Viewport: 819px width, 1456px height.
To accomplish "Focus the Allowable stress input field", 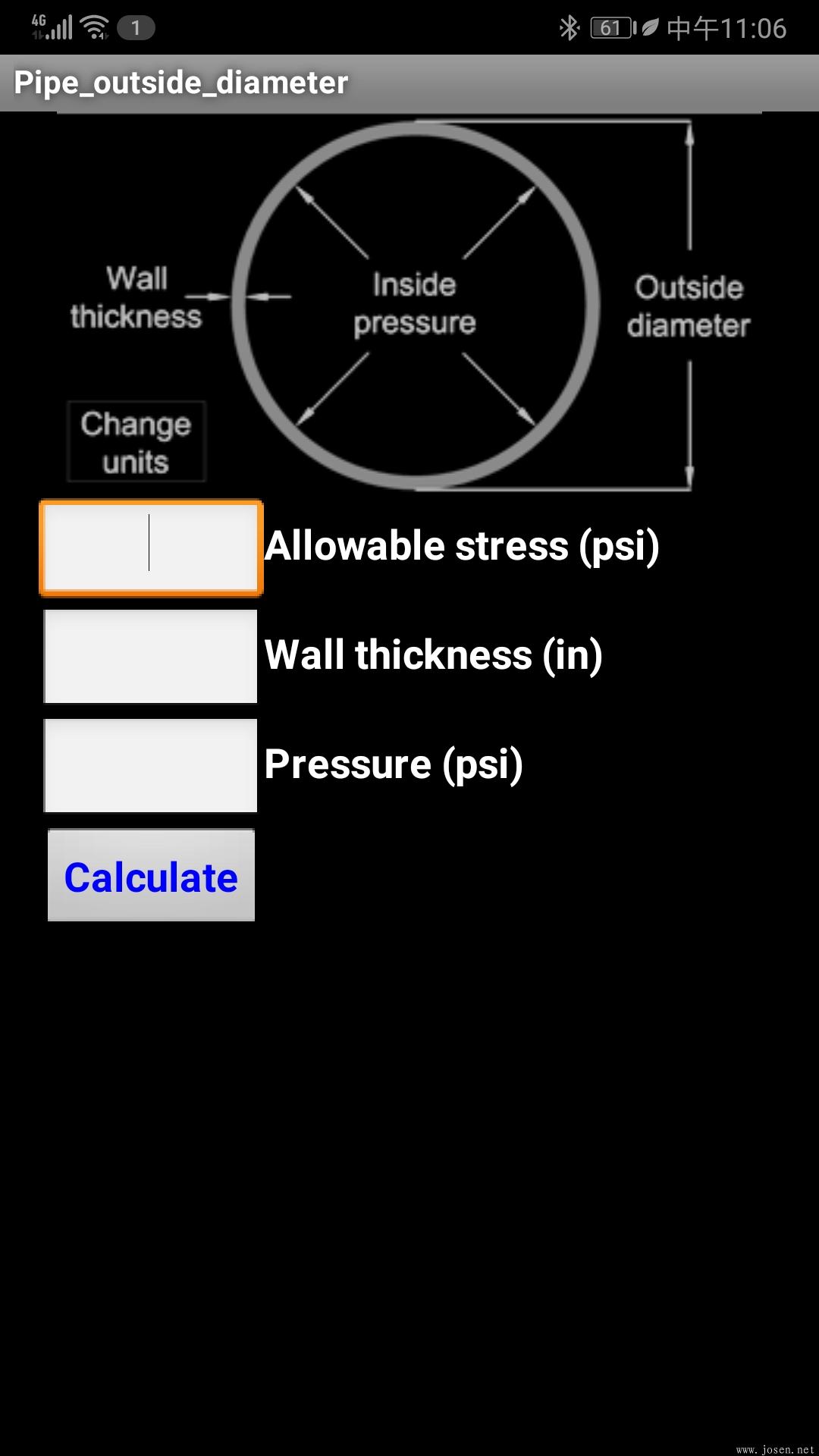I will pyautogui.click(x=151, y=548).
